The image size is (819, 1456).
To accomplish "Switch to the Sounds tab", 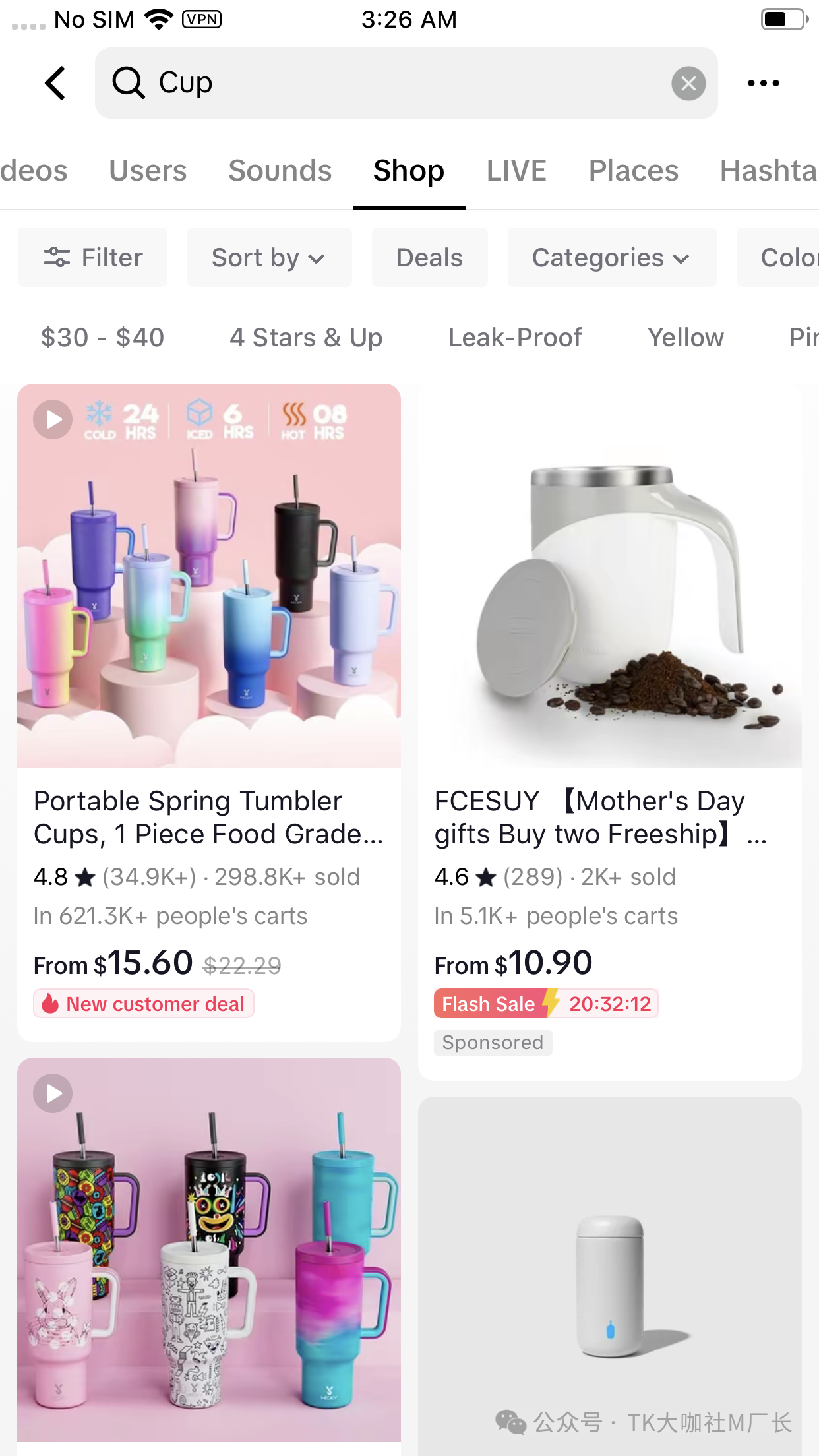I will click(x=280, y=171).
